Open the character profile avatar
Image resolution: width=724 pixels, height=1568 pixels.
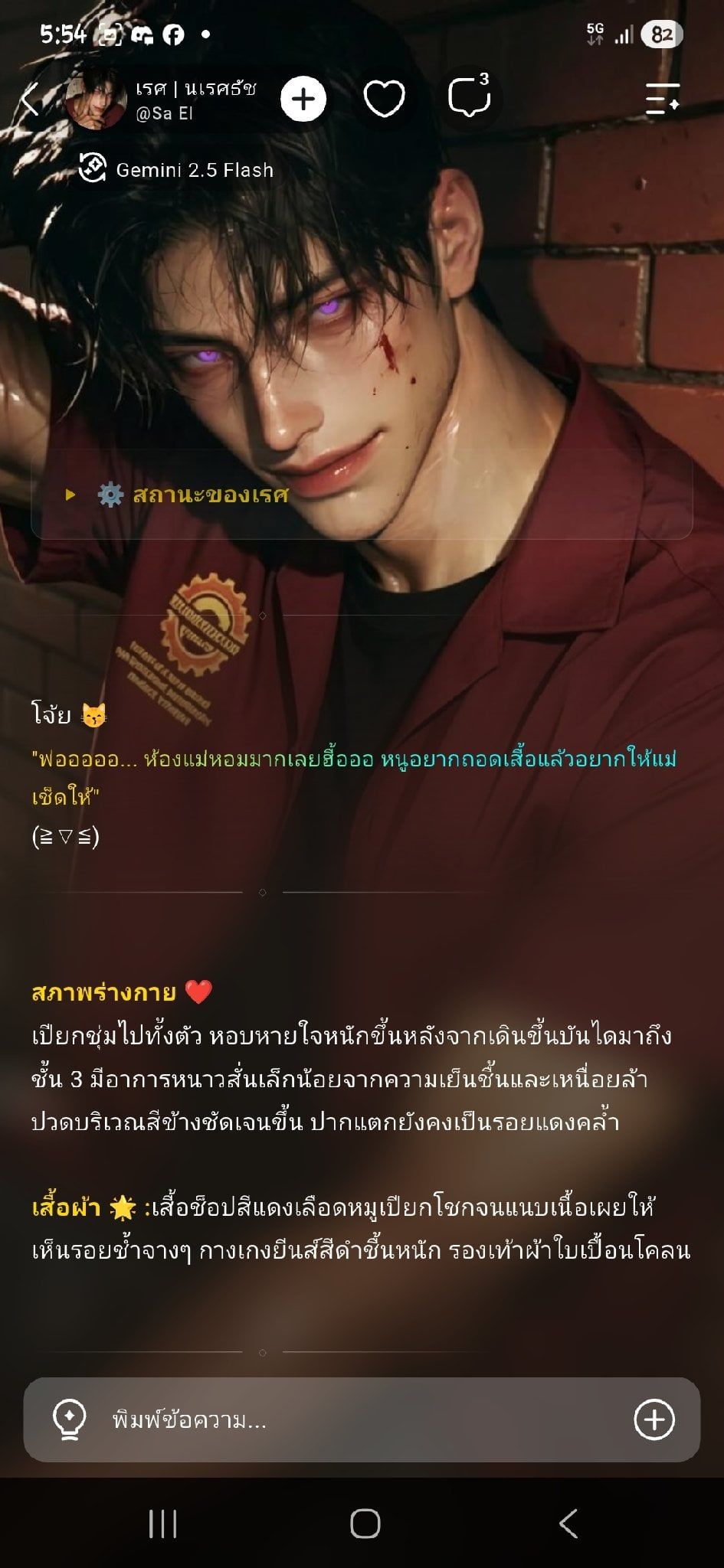[95, 100]
